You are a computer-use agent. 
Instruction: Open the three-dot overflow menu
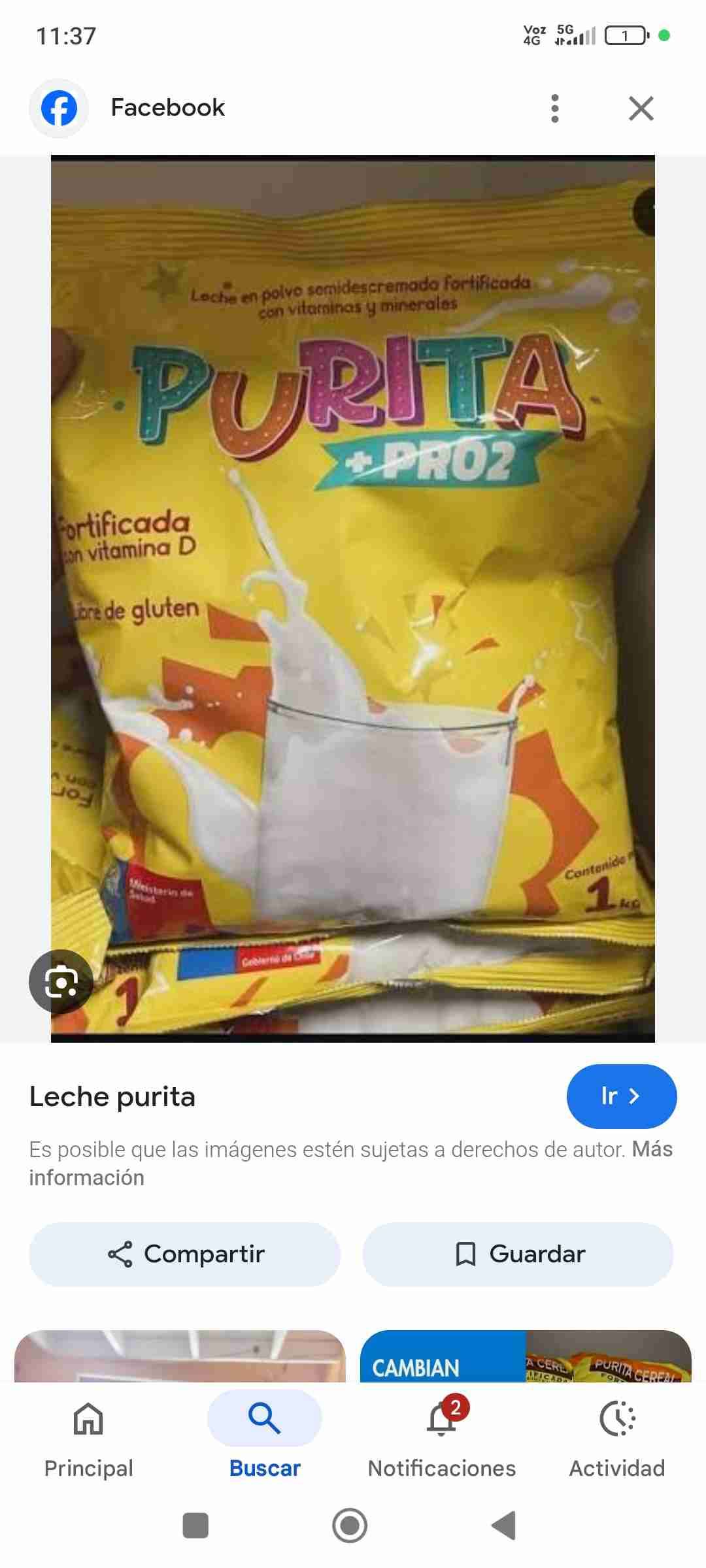coord(555,108)
